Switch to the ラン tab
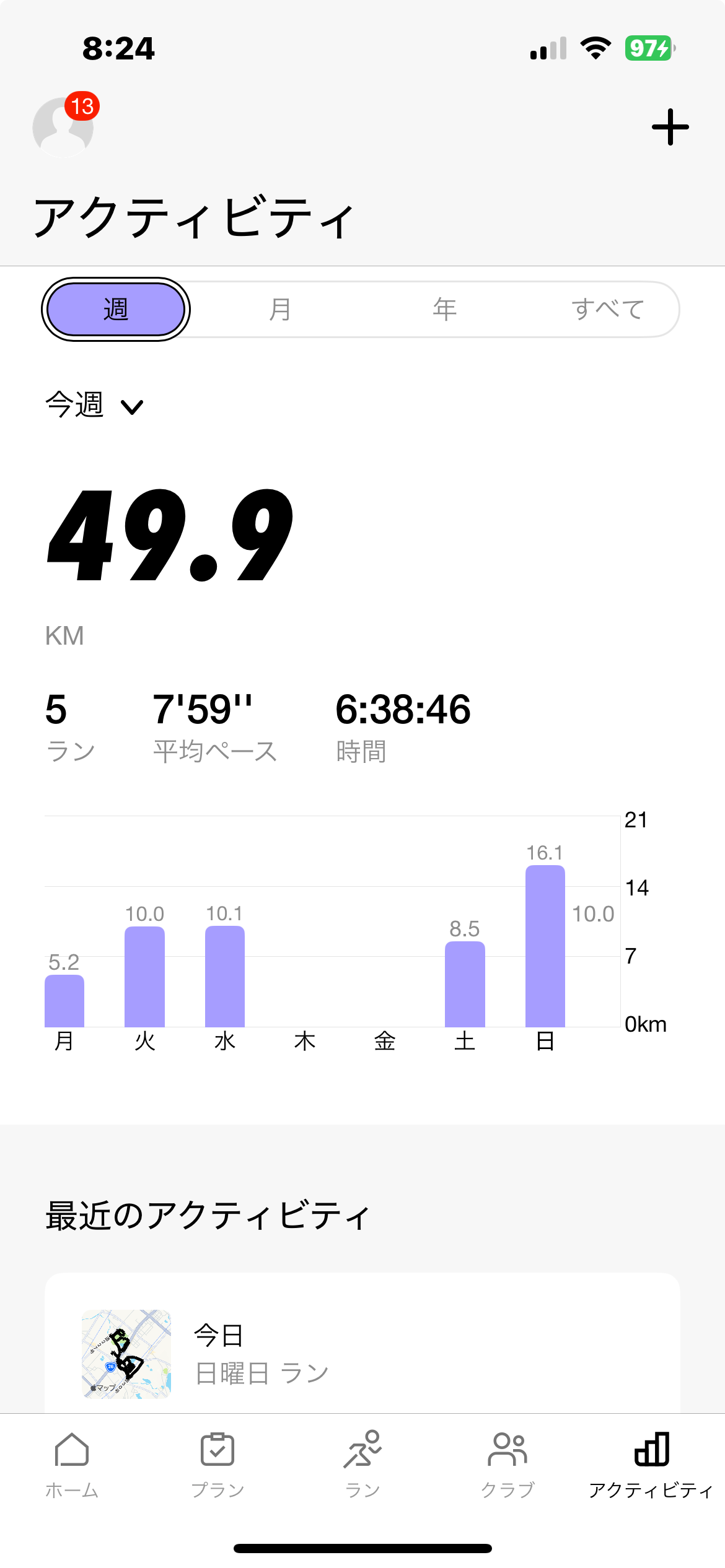This screenshot has height=1568, width=725. tap(362, 1465)
